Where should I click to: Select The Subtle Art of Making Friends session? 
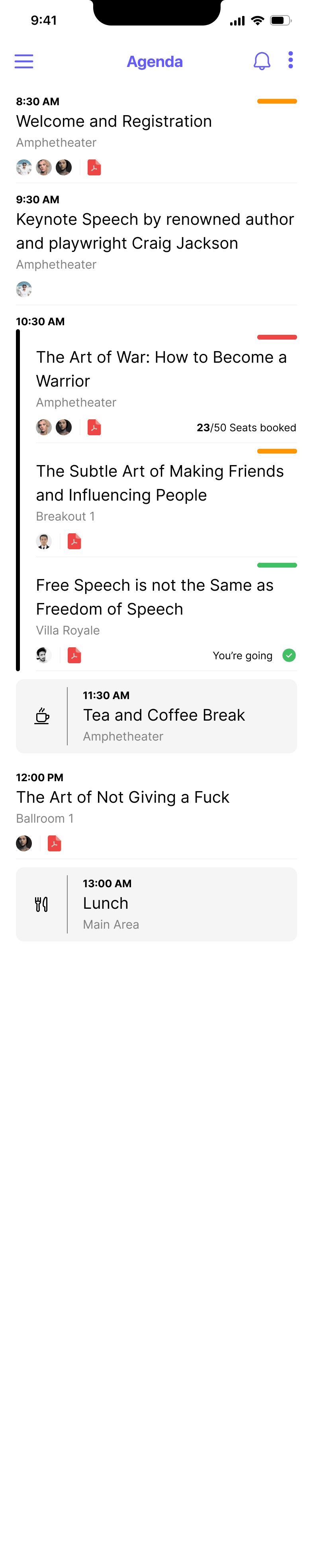[x=160, y=483]
